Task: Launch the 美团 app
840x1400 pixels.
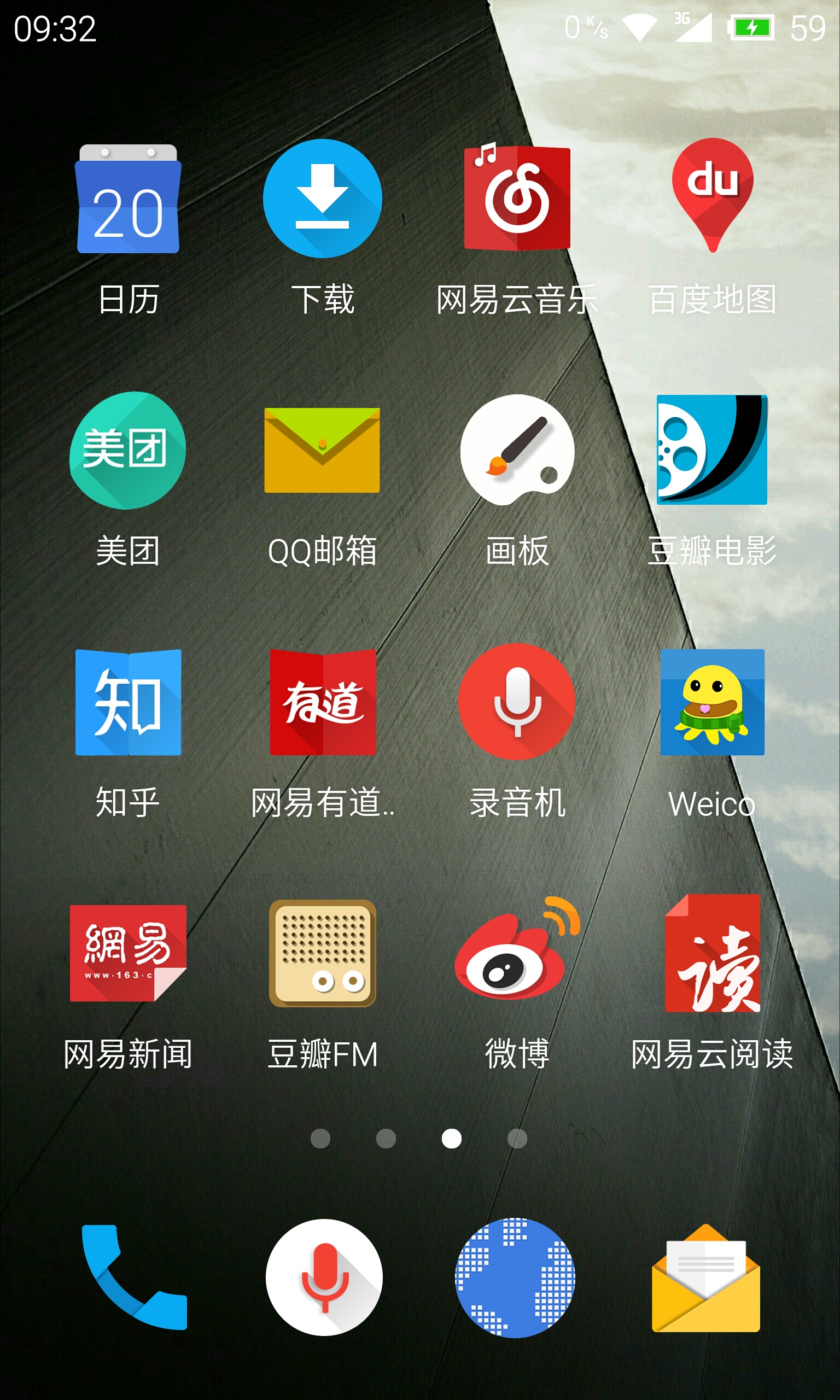Action: coord(128,451)
